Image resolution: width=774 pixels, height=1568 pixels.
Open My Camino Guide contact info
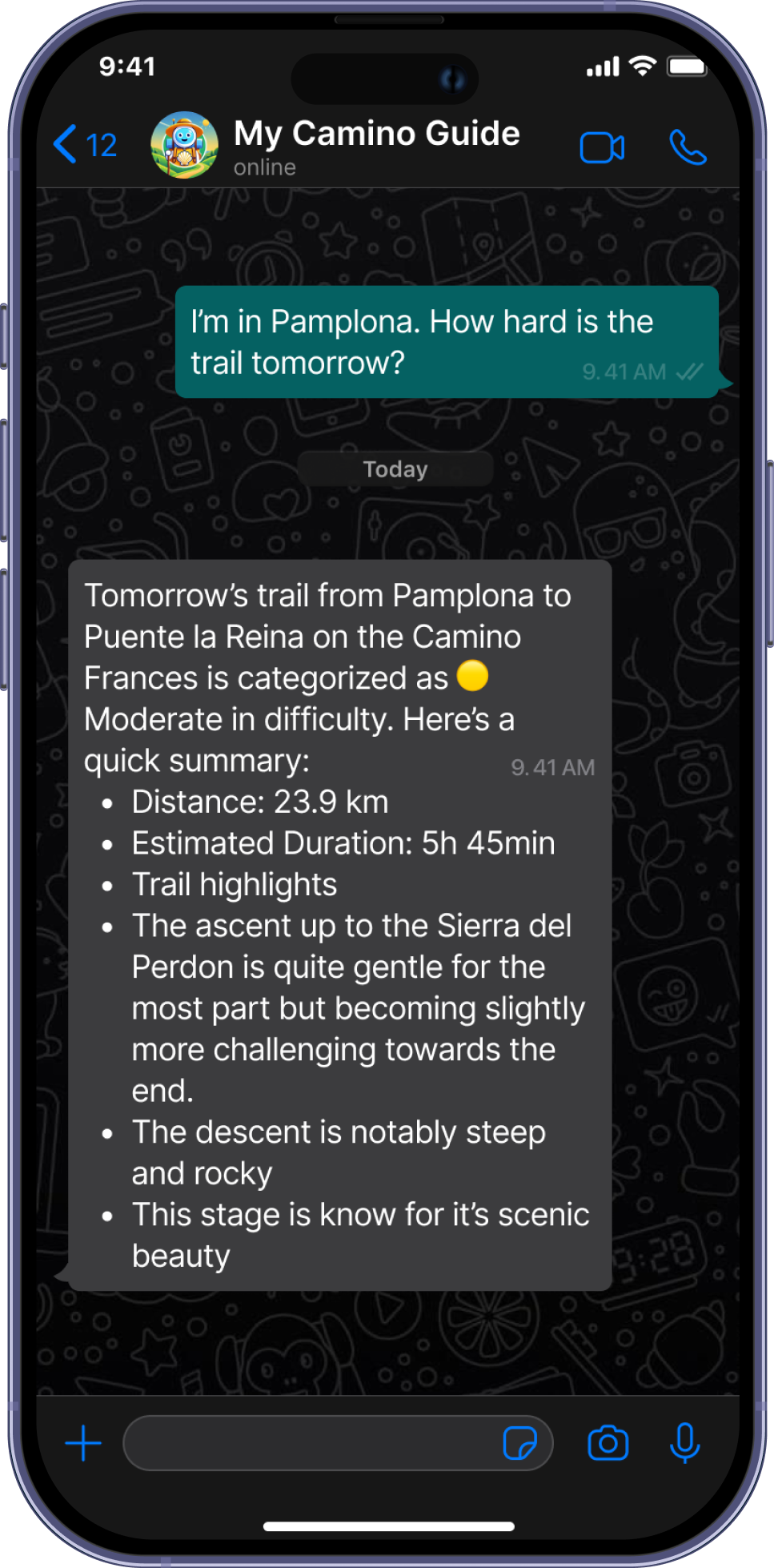pos(376,144)
